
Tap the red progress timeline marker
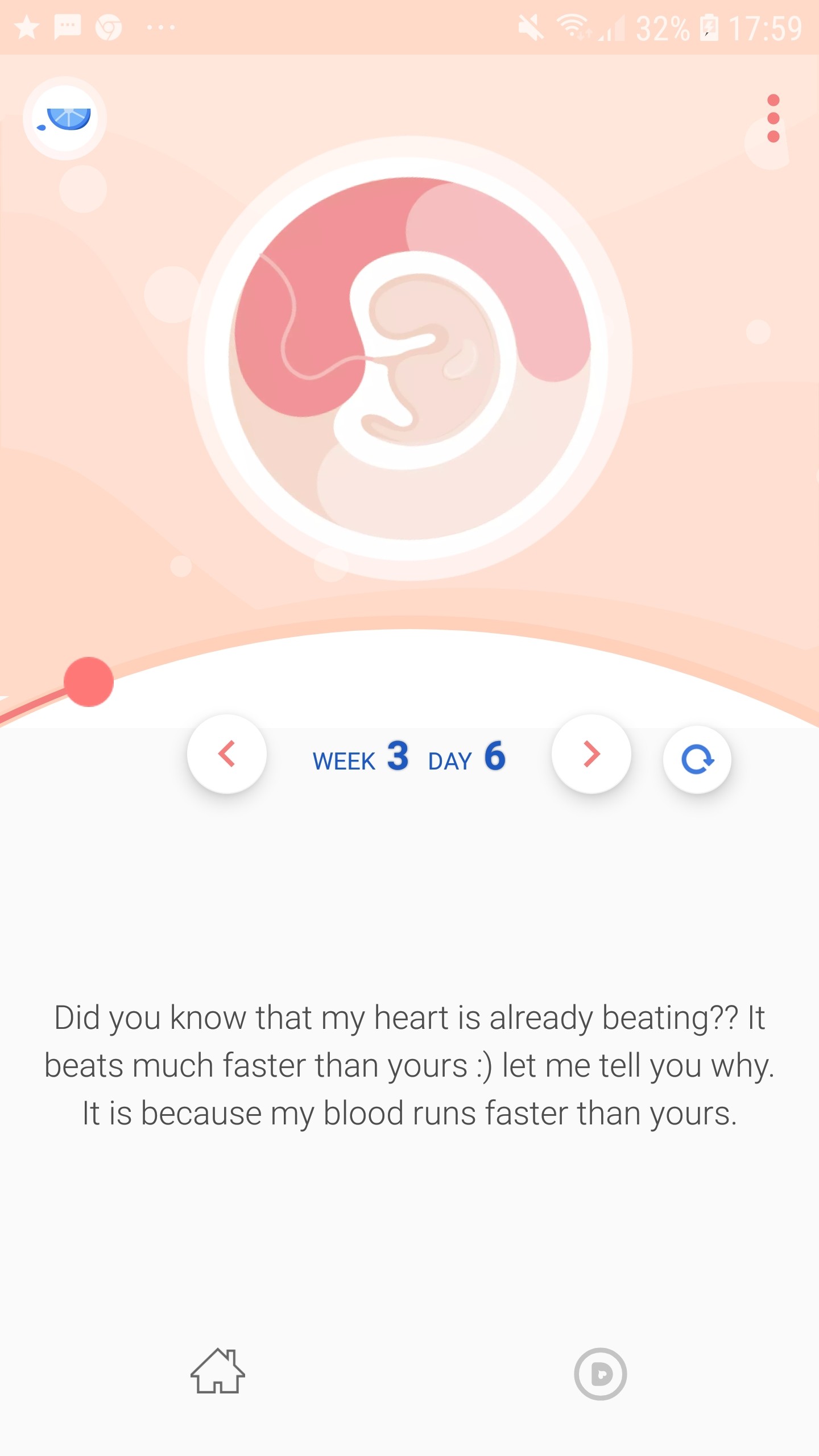pyautogui.click(x=89, y=682)
